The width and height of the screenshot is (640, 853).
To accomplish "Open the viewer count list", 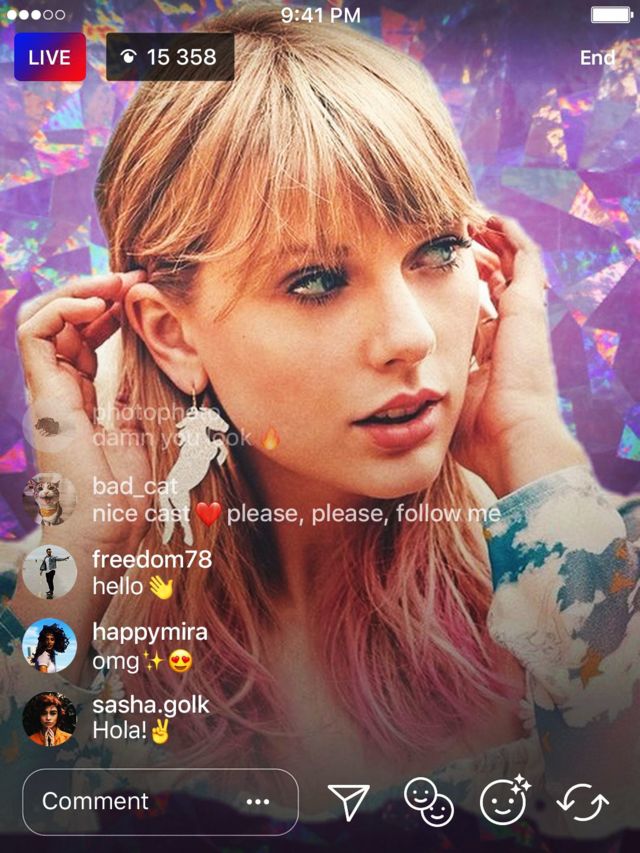I will 170,57.
